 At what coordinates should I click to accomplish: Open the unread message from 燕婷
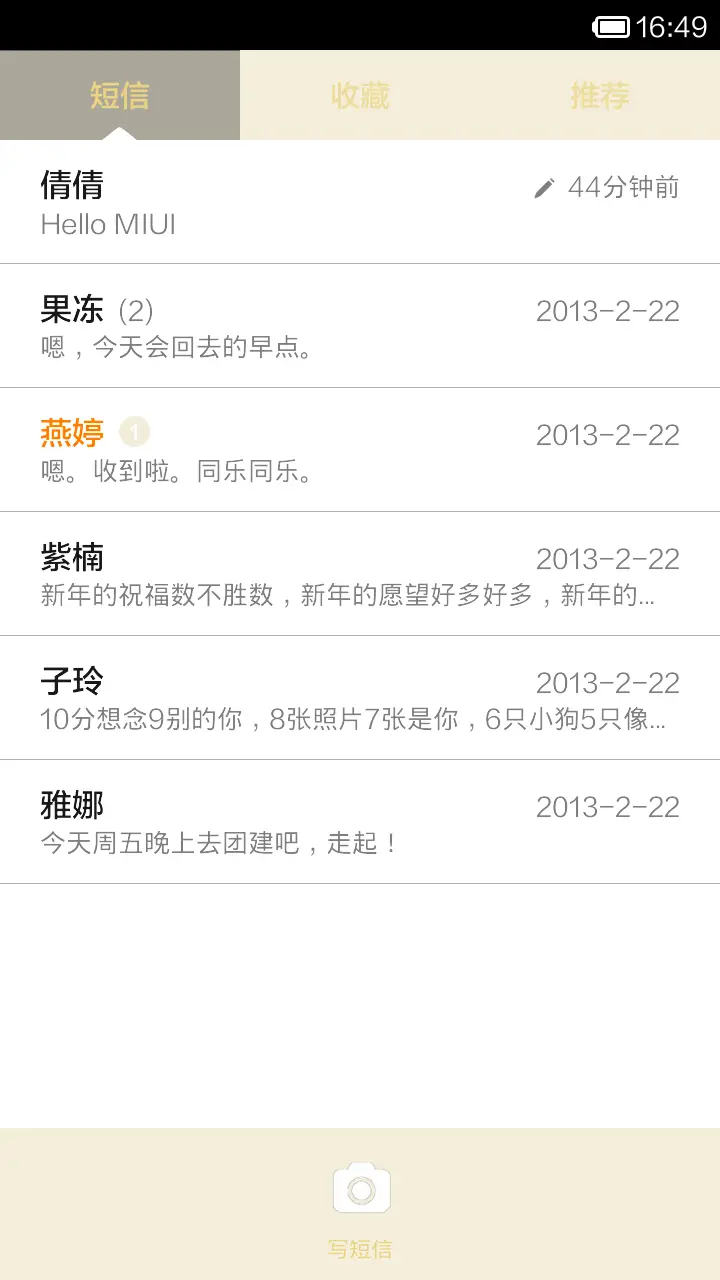(300, 450)
